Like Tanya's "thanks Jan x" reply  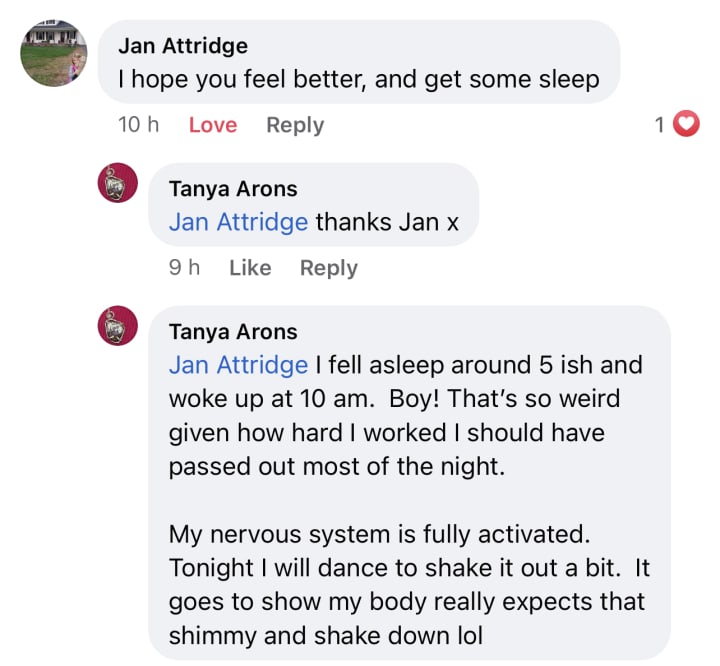[x=250, y=268]
